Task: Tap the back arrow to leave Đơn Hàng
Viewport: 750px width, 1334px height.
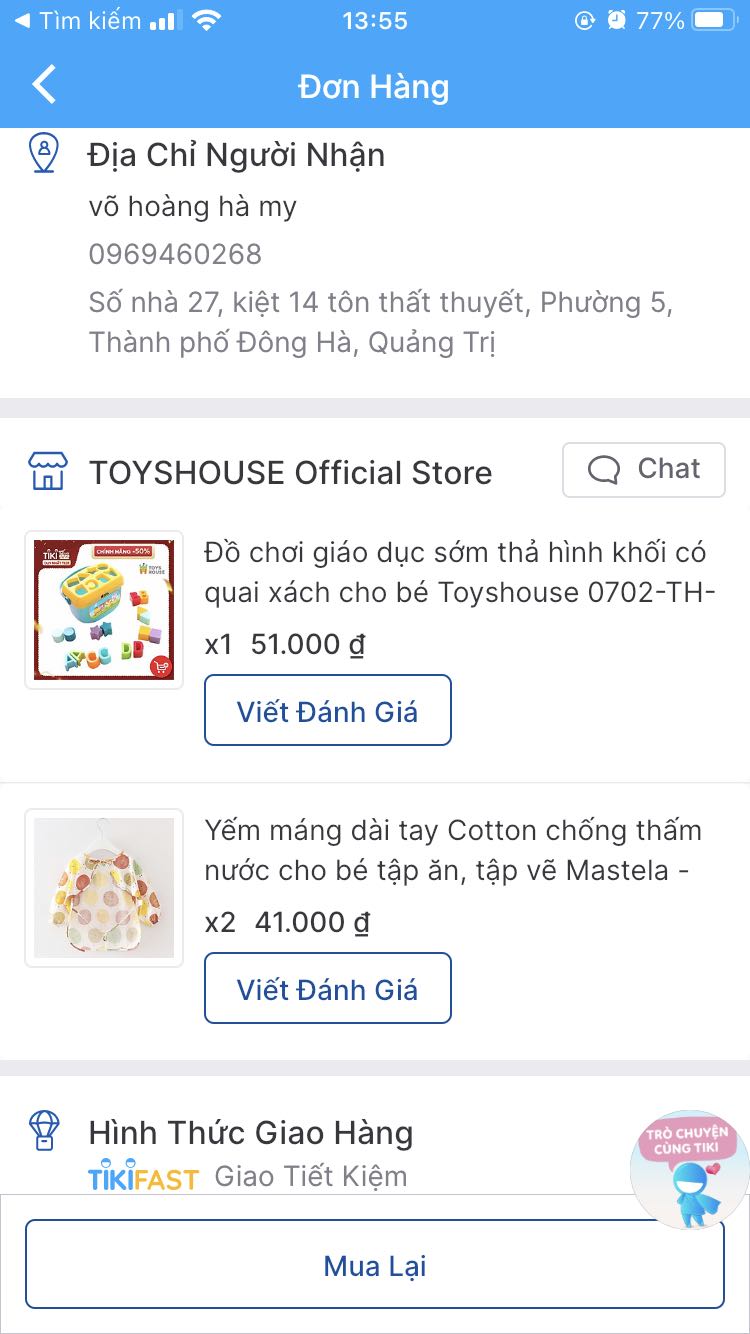Action: click(x=42, y=85)
